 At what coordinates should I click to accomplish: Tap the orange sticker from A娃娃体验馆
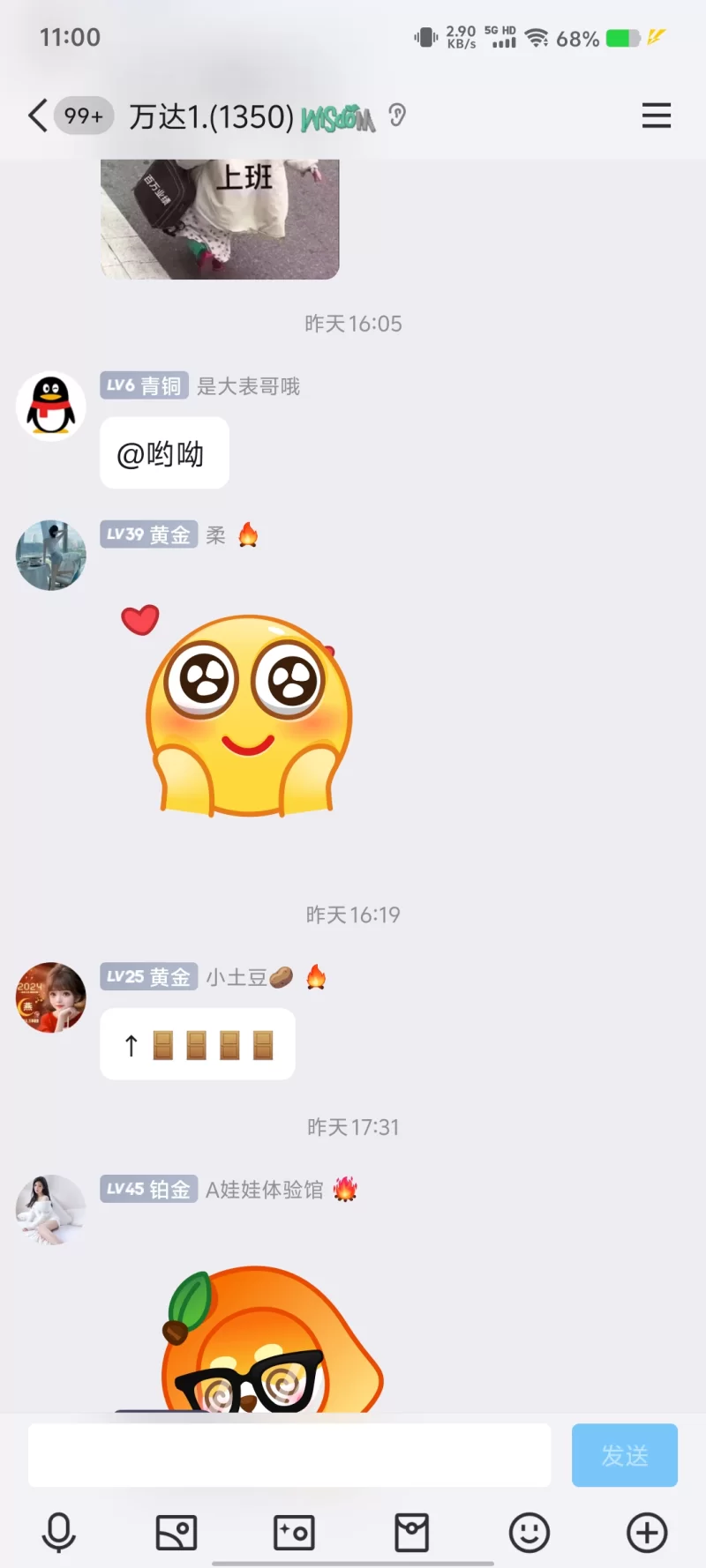265,1340
